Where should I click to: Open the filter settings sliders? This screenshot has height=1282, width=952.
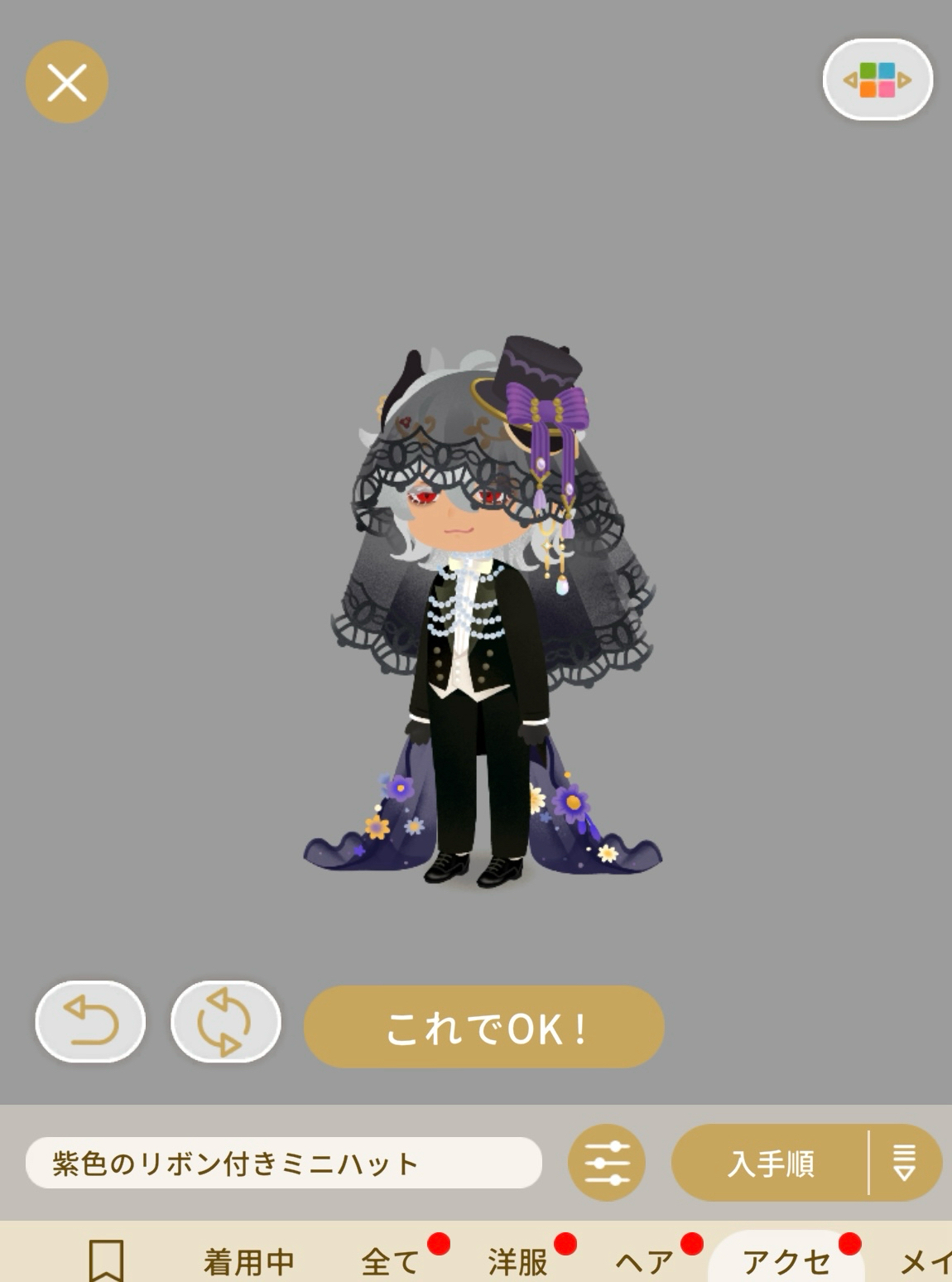point(607,1163)
